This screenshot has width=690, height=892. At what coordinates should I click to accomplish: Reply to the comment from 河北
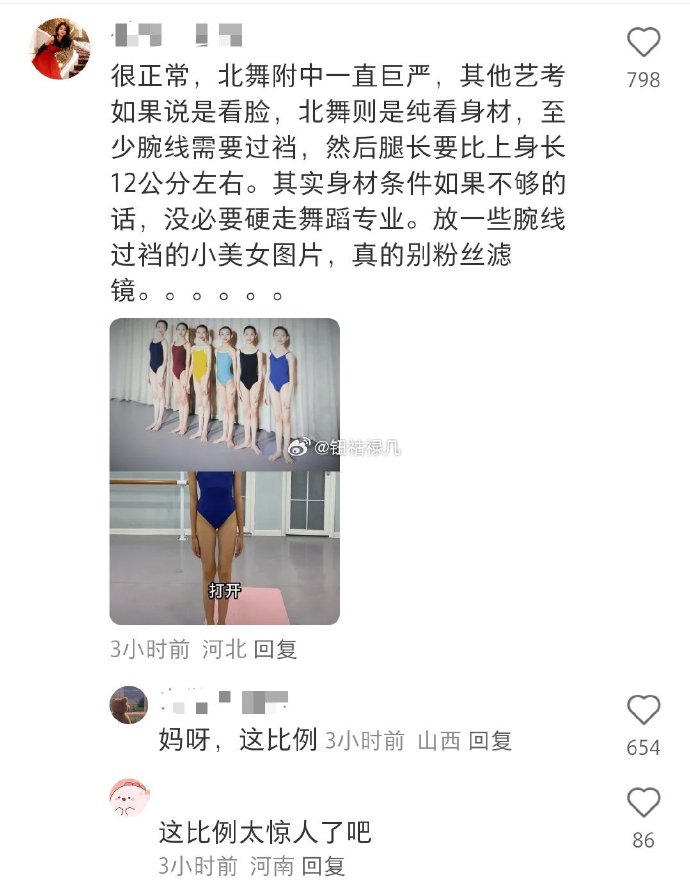(275, 649)
